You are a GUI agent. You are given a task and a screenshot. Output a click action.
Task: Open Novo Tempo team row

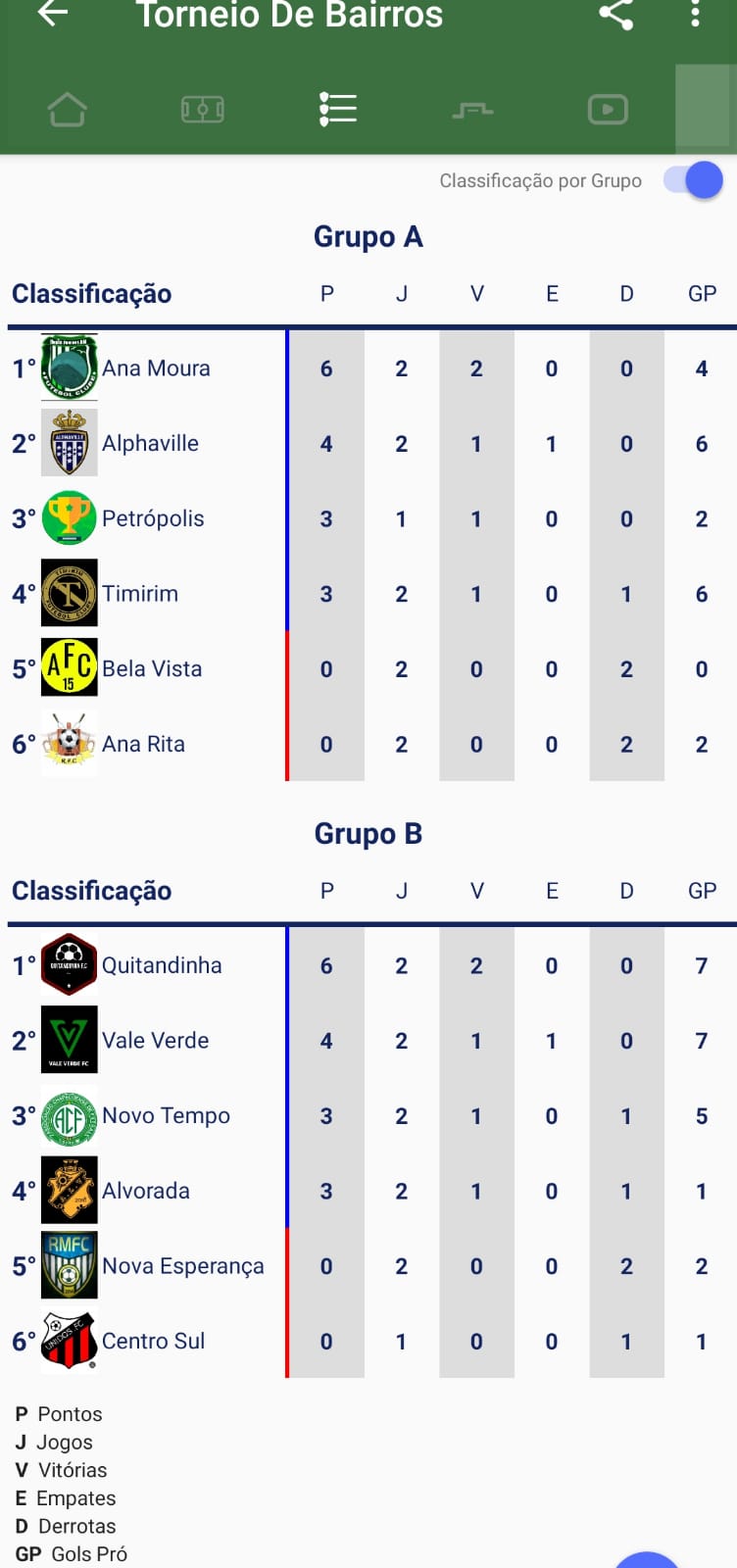pos(166,1116)
